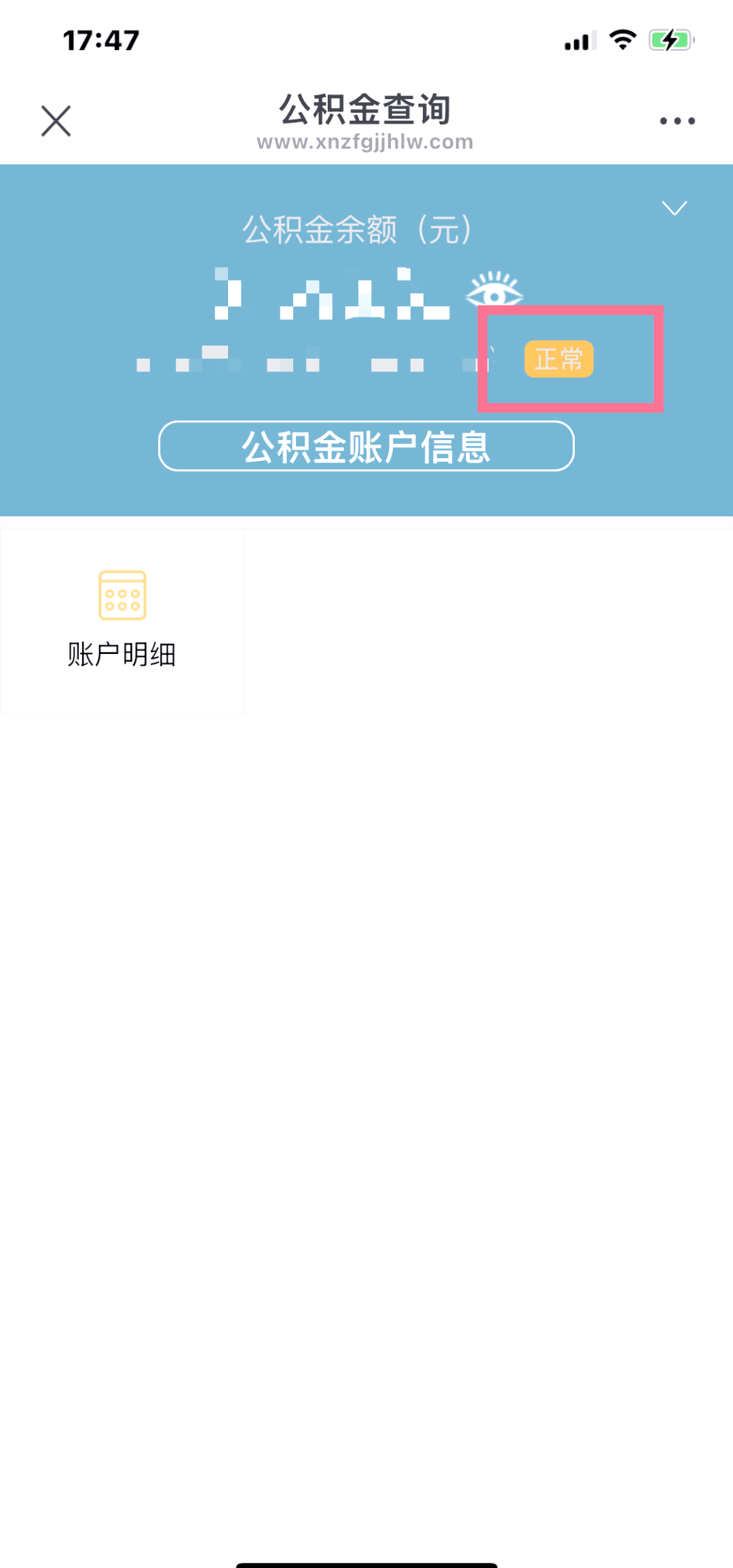Collapse the blue balance card via chevron
The image size is (733, 1568).
click(674, 208)
